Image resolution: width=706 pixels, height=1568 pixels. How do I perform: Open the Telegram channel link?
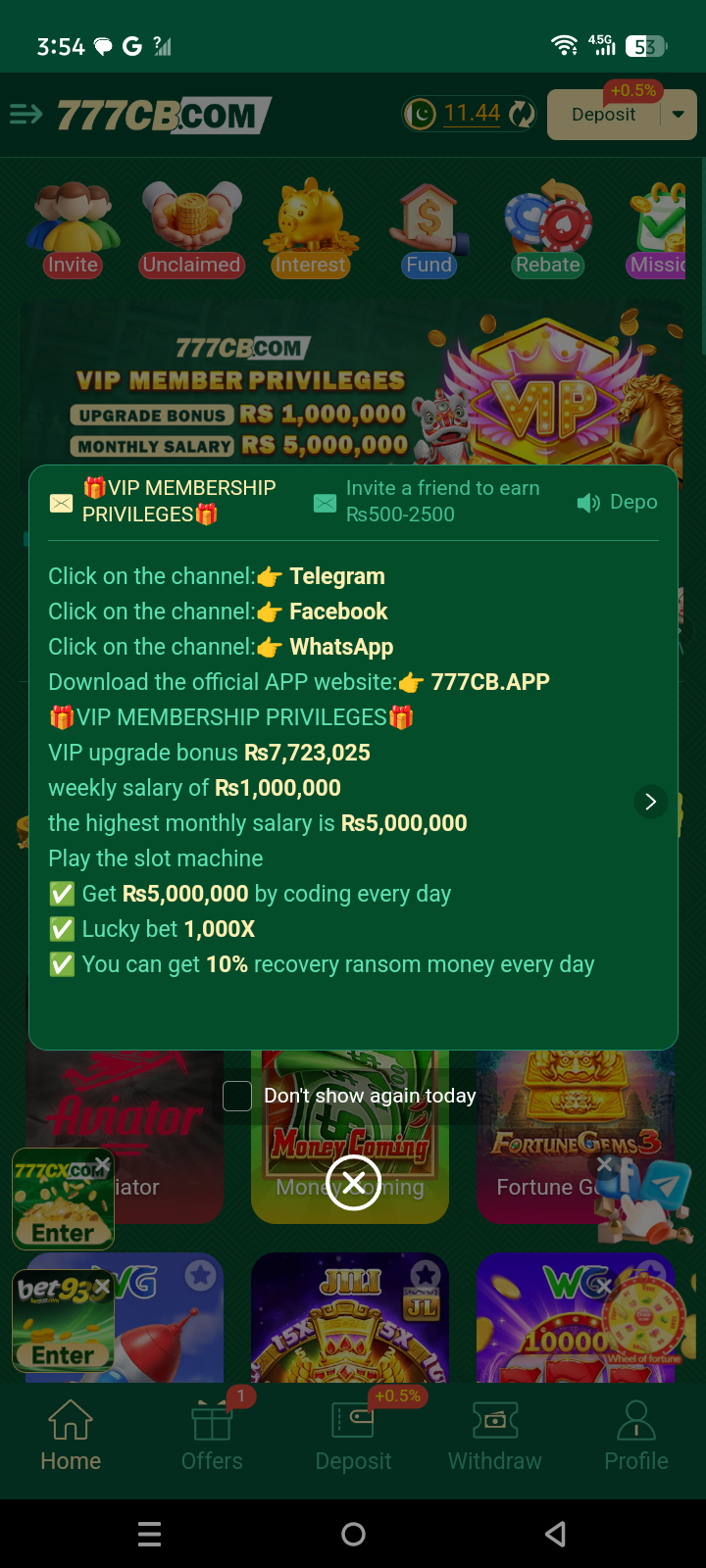[336, 576]
